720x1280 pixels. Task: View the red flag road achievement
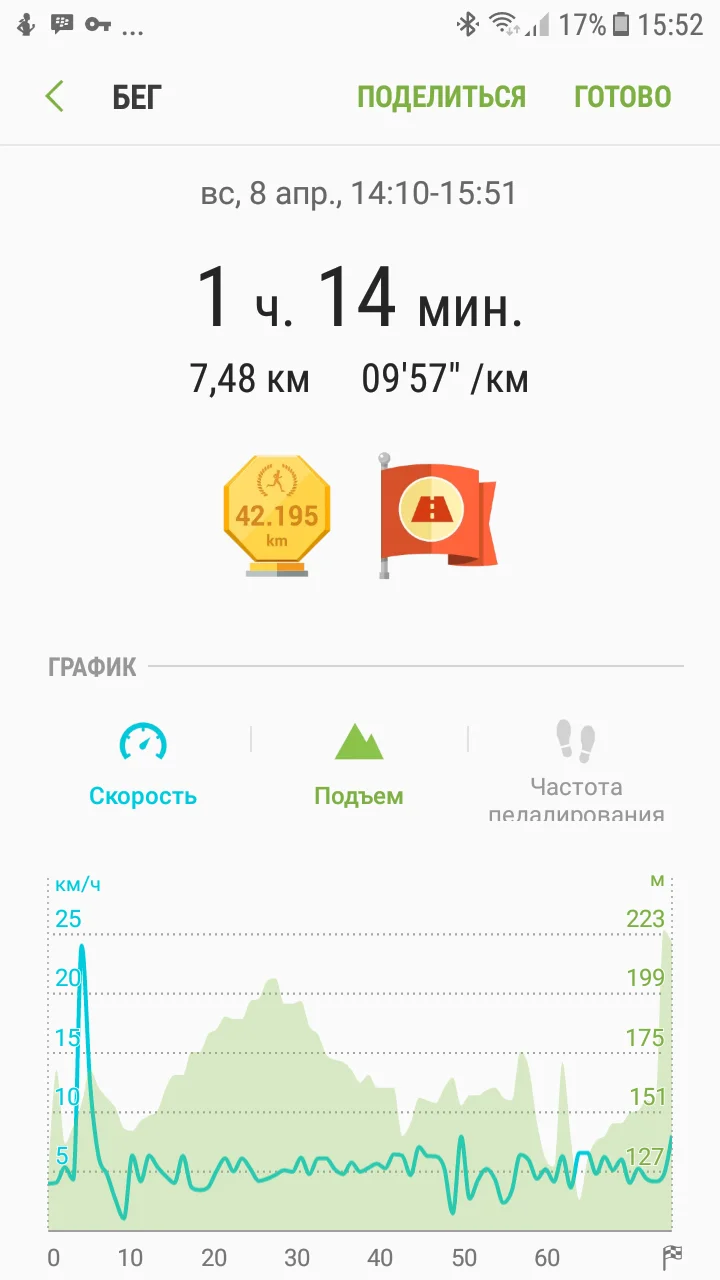click(x=436, y=516)
